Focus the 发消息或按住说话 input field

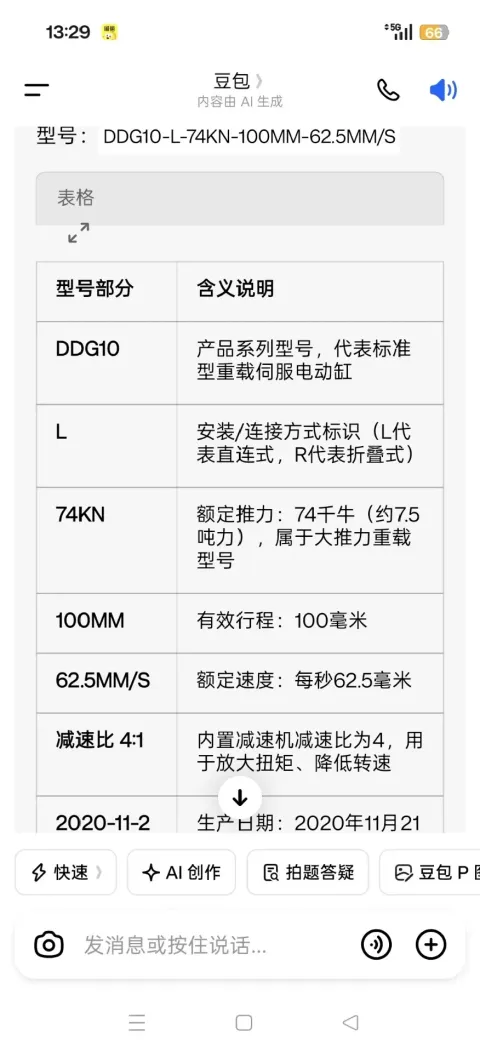pyautogui.click(x=215, y=946)
